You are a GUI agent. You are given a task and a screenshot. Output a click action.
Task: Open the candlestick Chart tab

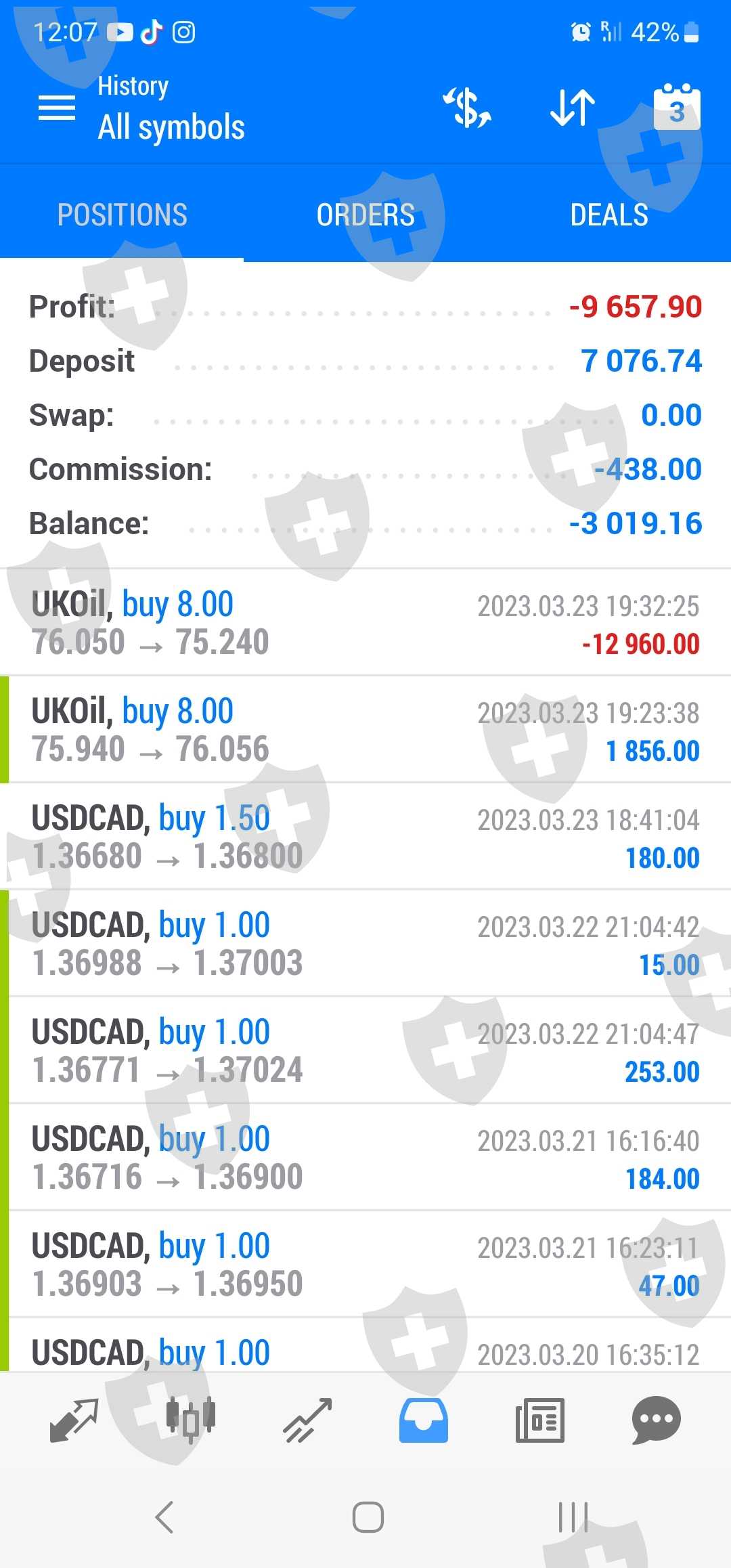(x=191, y=1419)
